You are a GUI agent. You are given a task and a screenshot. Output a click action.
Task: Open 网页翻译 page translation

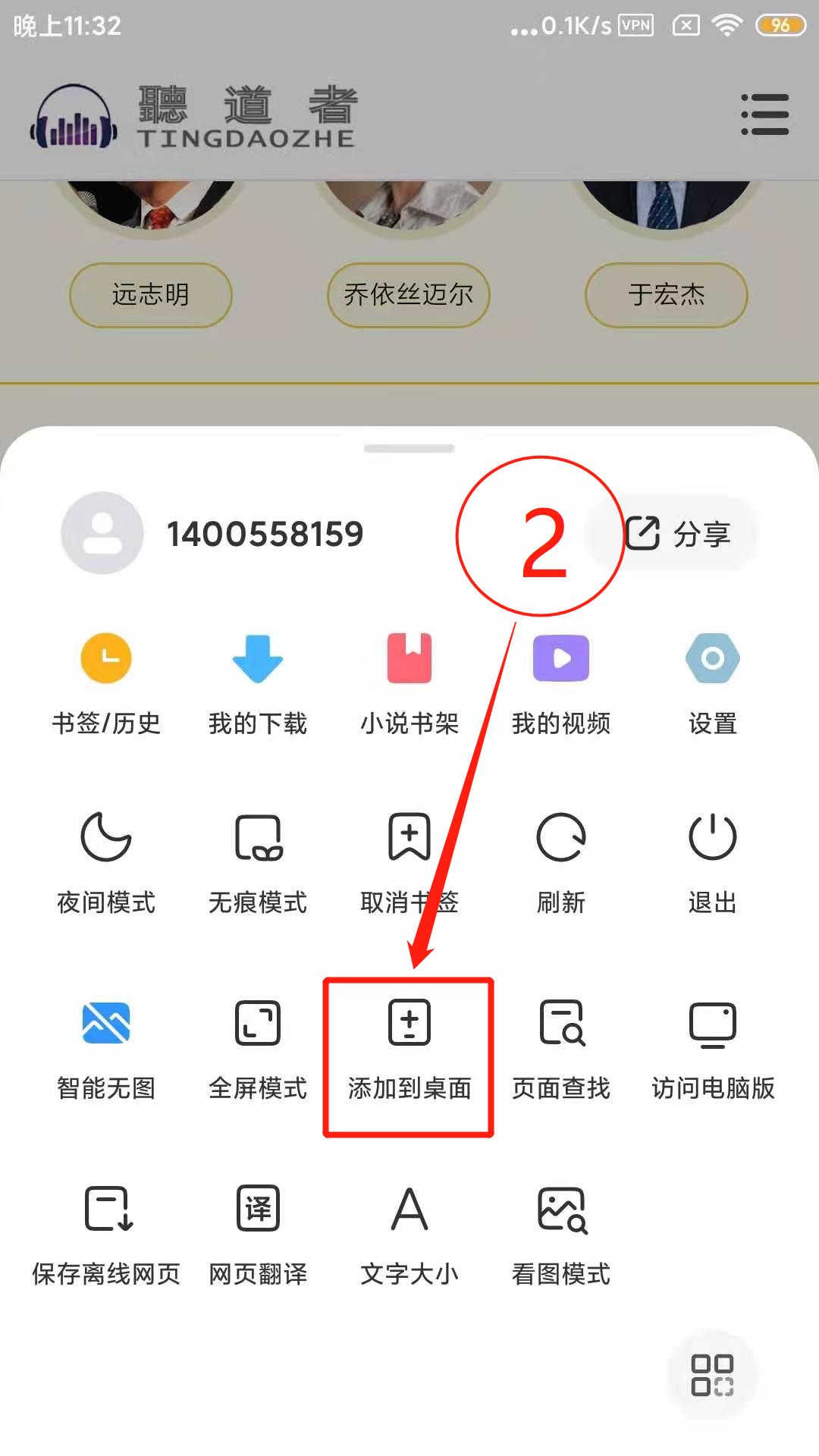pos(258,1234)
